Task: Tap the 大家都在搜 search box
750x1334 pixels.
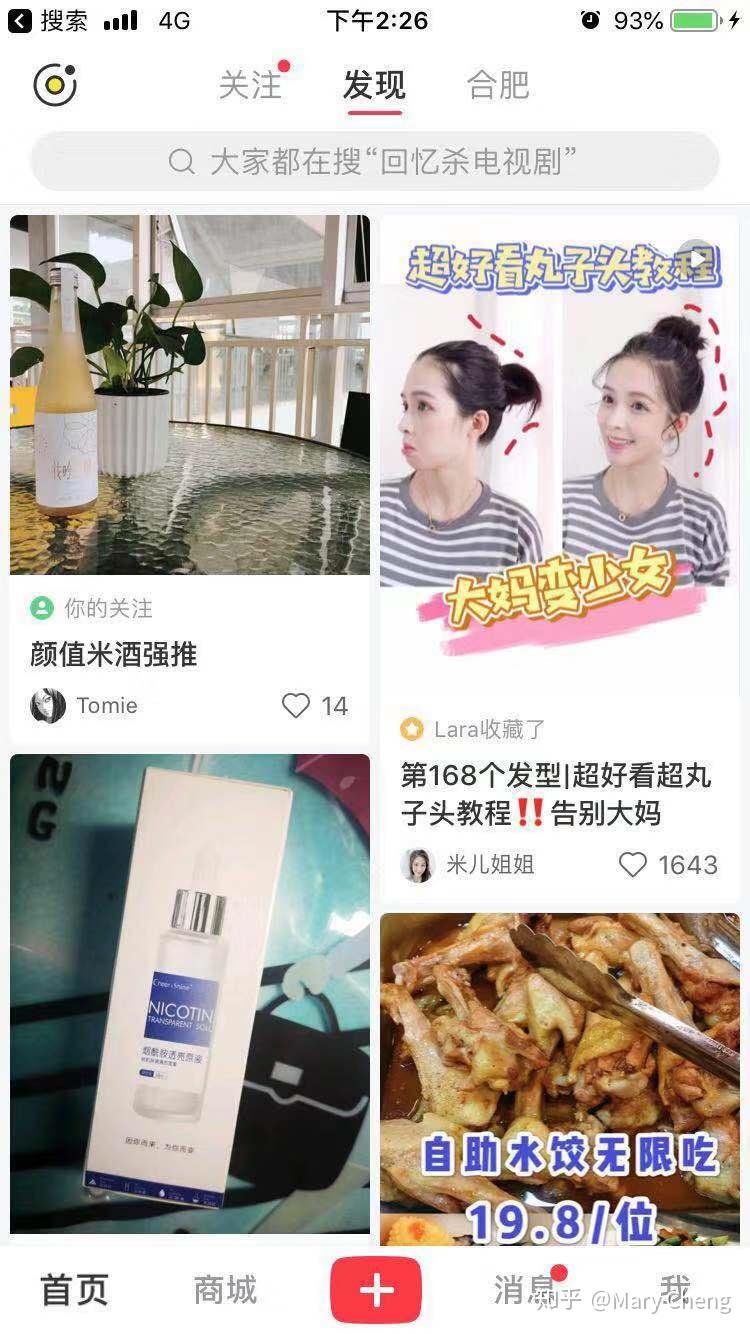Action: [375, 161]
